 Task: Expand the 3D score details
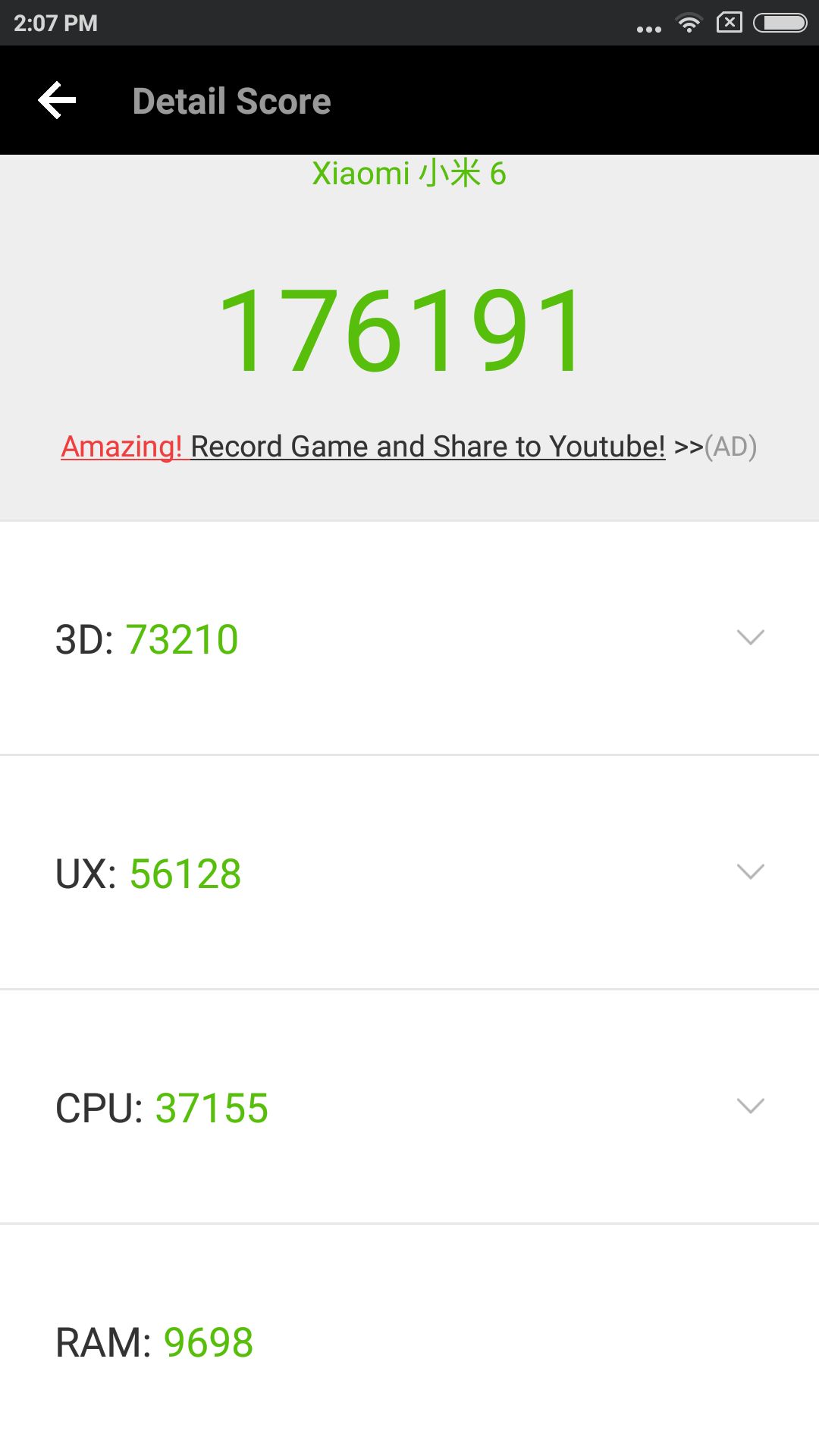pos(750,638)
